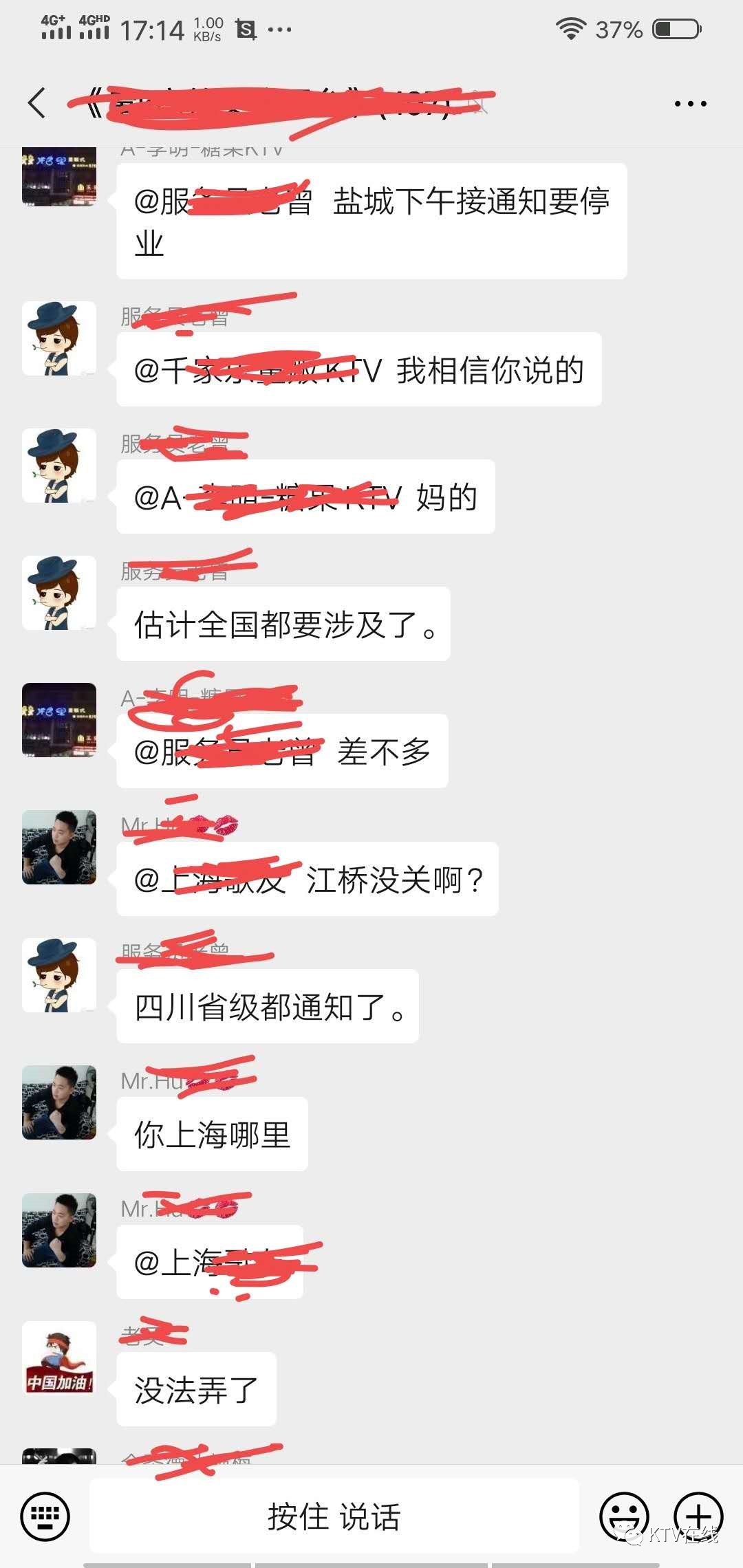Image resolution: width=743 pixels, height=1568 pixels.
Task: Open avatar beside 我相信你说的 message
Action: 59,338
